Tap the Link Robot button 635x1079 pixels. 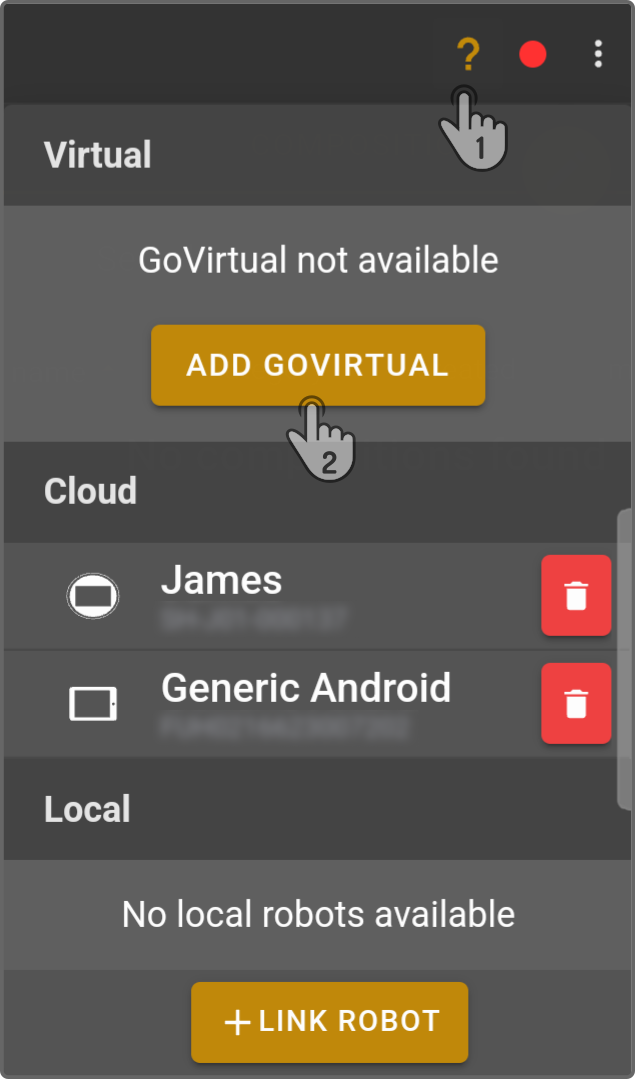(330, 1022)
